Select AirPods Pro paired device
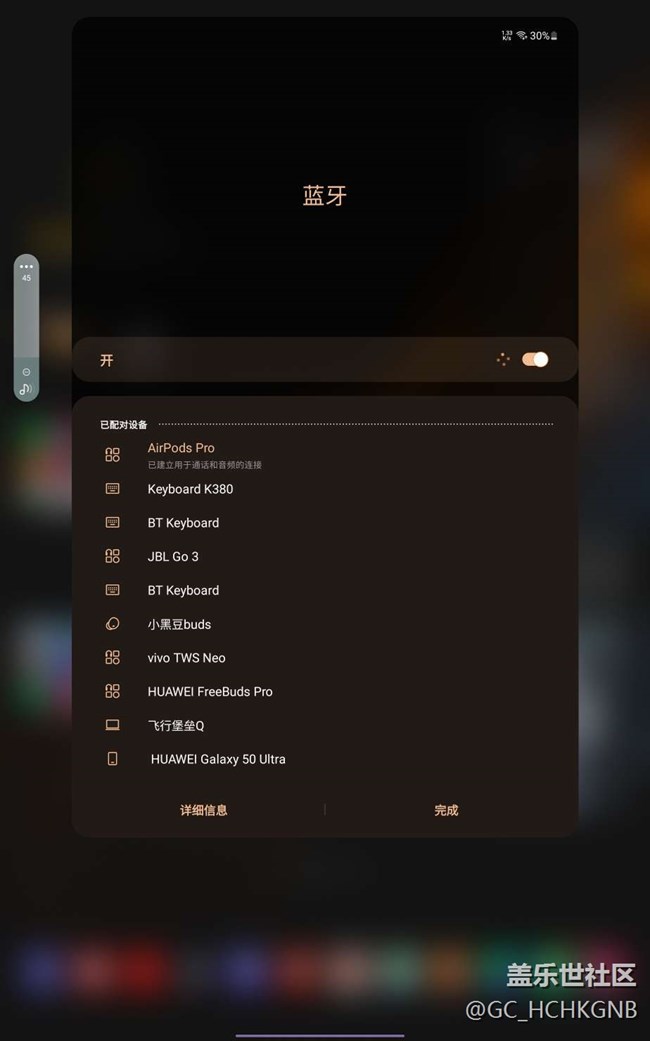The width and height of the screenshot is (650, 1041). 181,448
